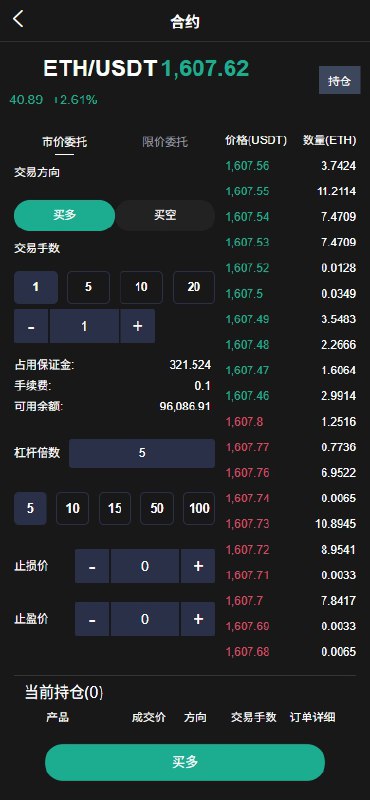Submit order with bottom 买多 button
This screenshot has width=370, height=800.
pyautogui.click(x=185, y=762)
